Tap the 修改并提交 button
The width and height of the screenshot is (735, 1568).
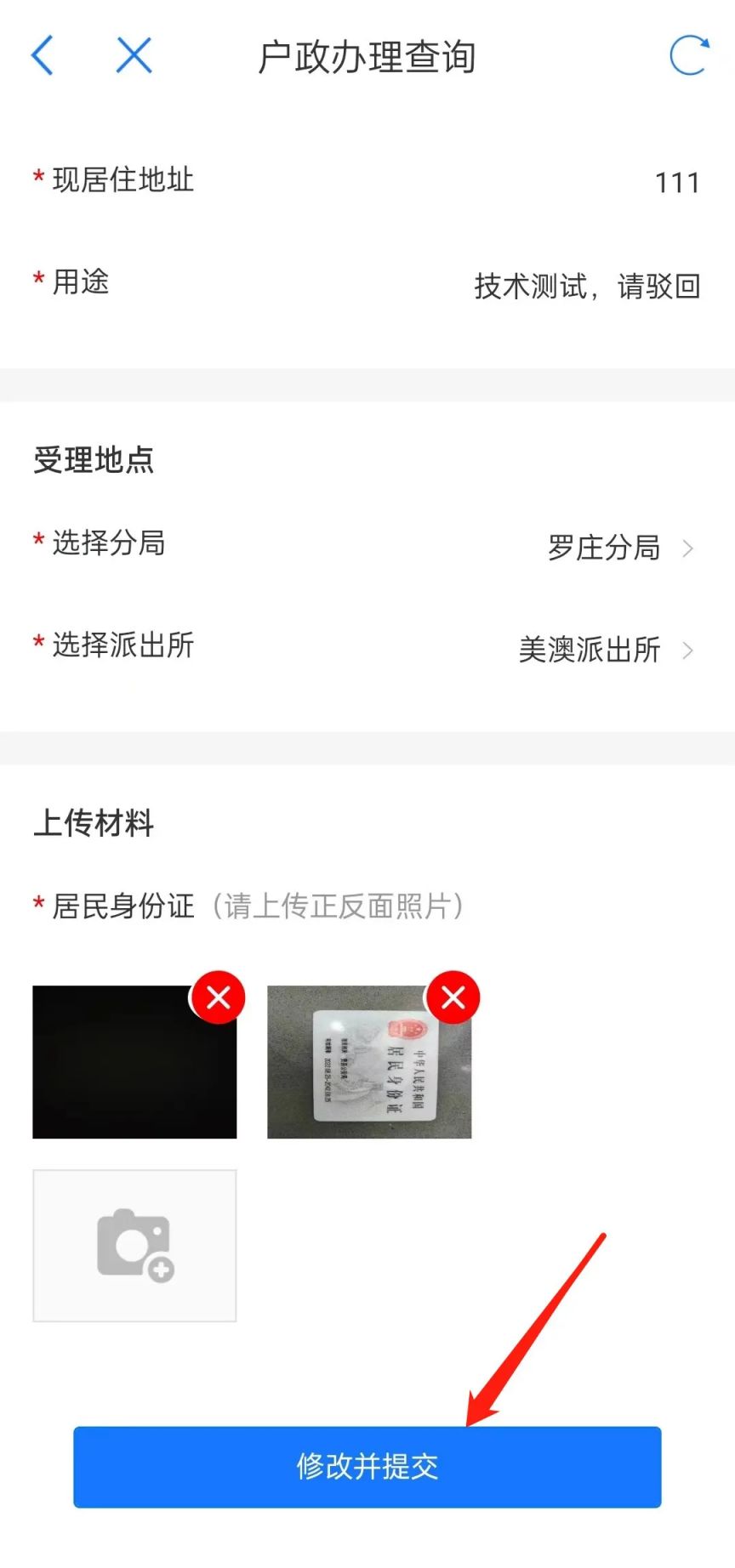367,1467
